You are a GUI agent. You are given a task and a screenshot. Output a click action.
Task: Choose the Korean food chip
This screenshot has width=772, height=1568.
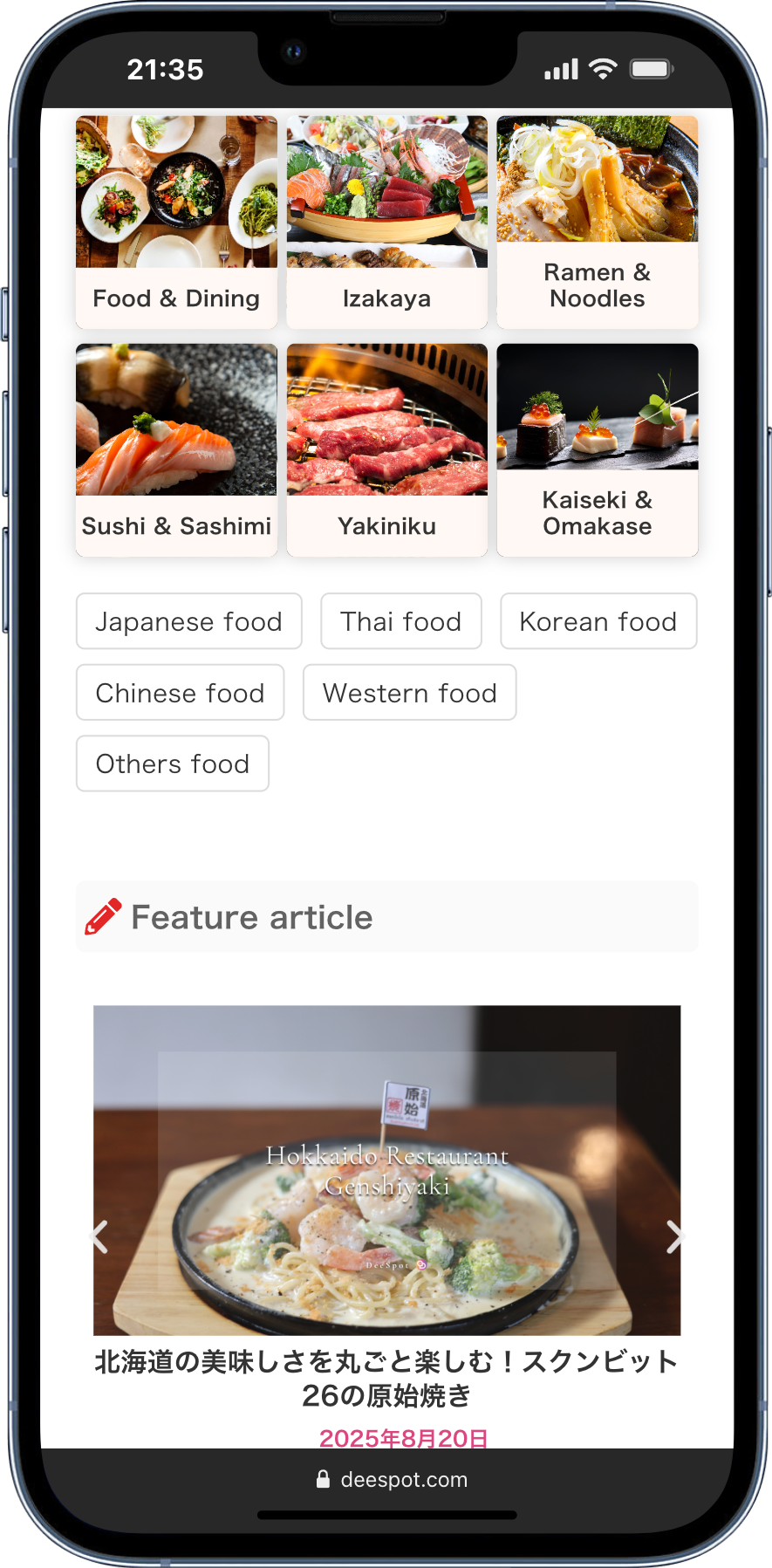coord(598,621)
